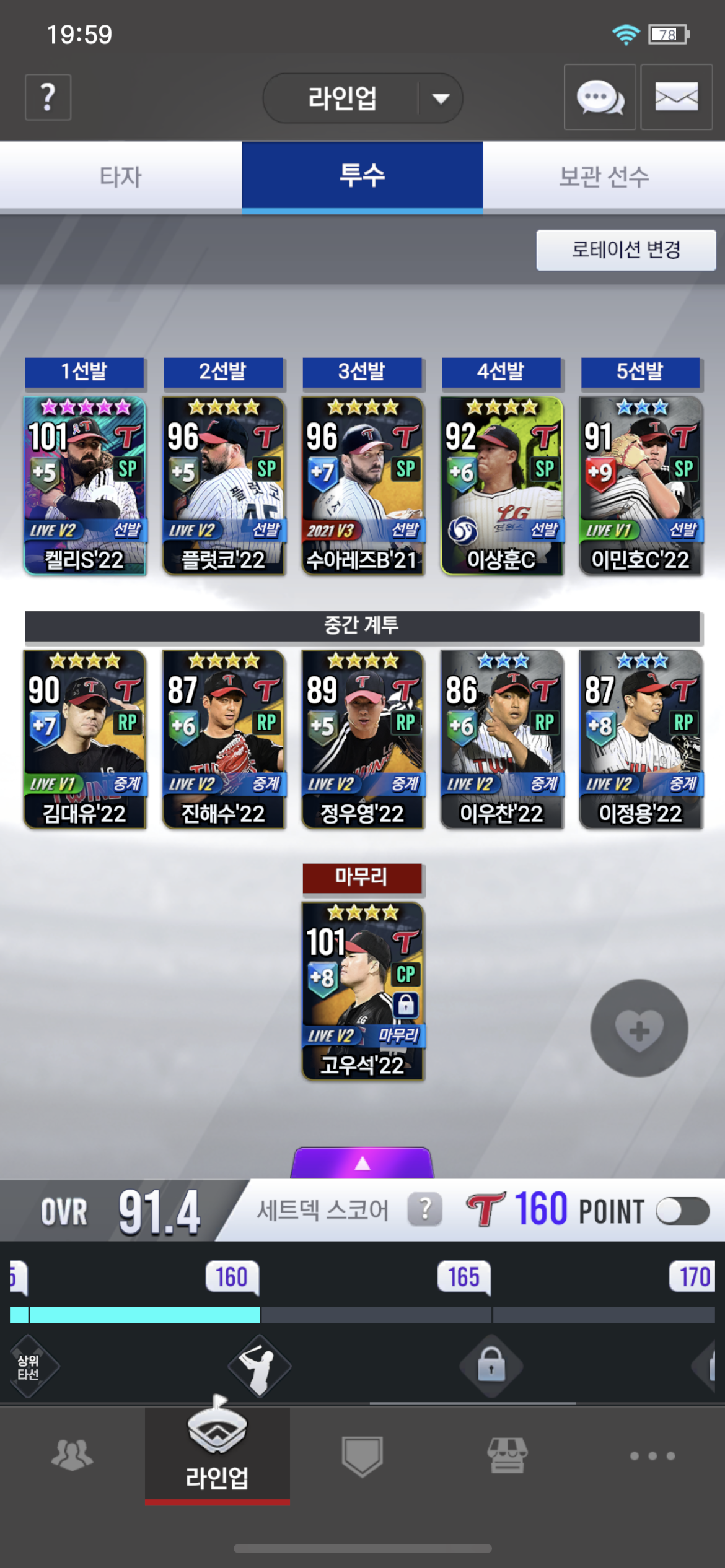The width and height of the screenshot is (725, 1568).
Task: Switch to the 타자 tab
Action: coord(121,176)
